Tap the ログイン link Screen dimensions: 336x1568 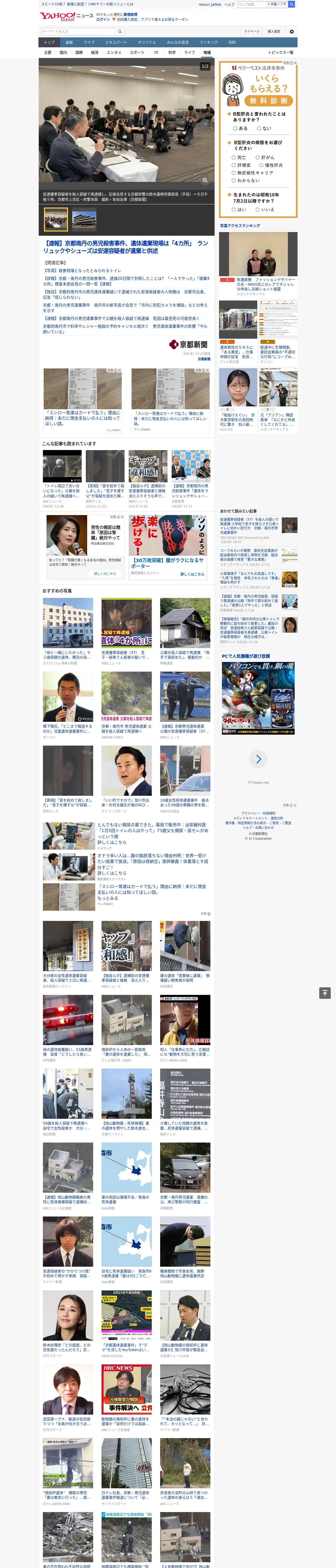pos(104,20)
